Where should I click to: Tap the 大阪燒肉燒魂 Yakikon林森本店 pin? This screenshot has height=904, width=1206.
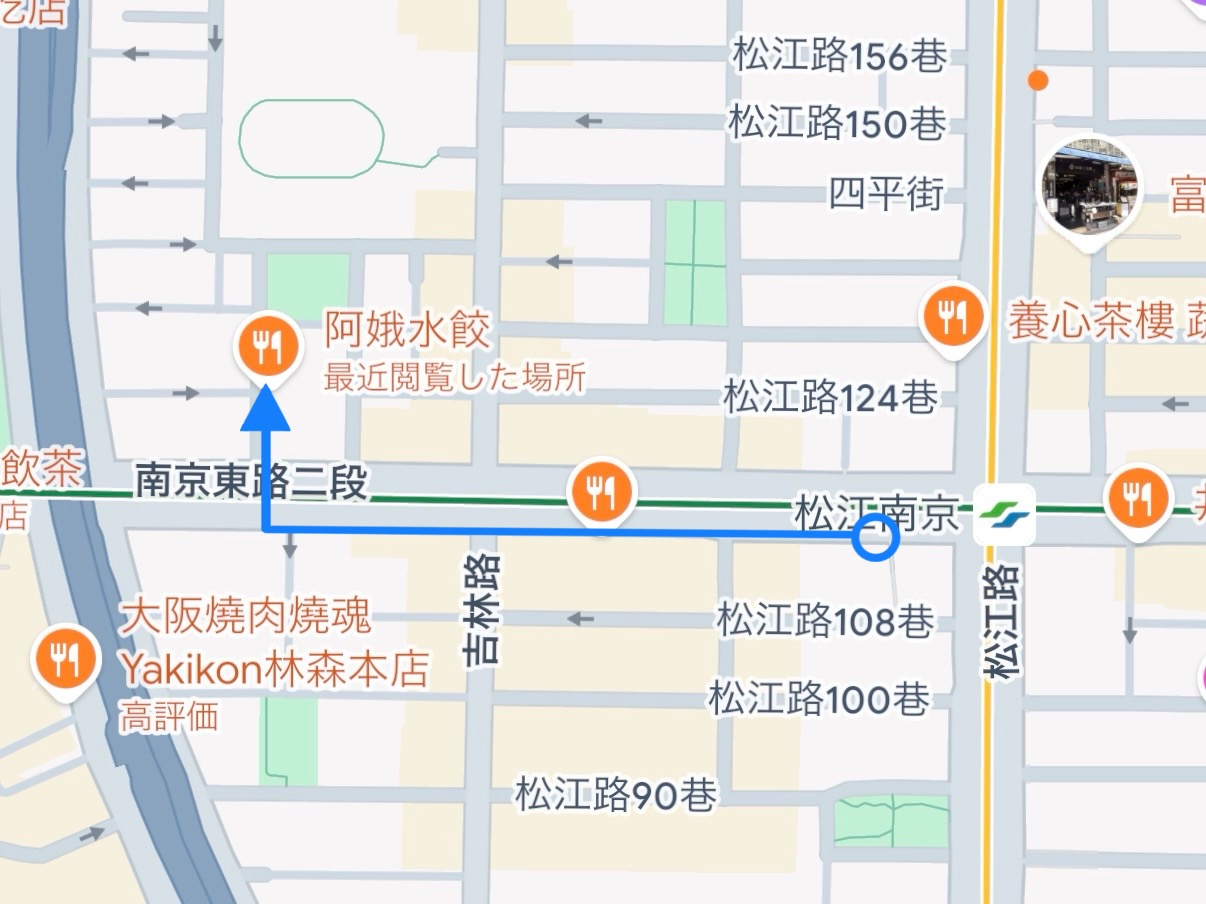(67, 660)
